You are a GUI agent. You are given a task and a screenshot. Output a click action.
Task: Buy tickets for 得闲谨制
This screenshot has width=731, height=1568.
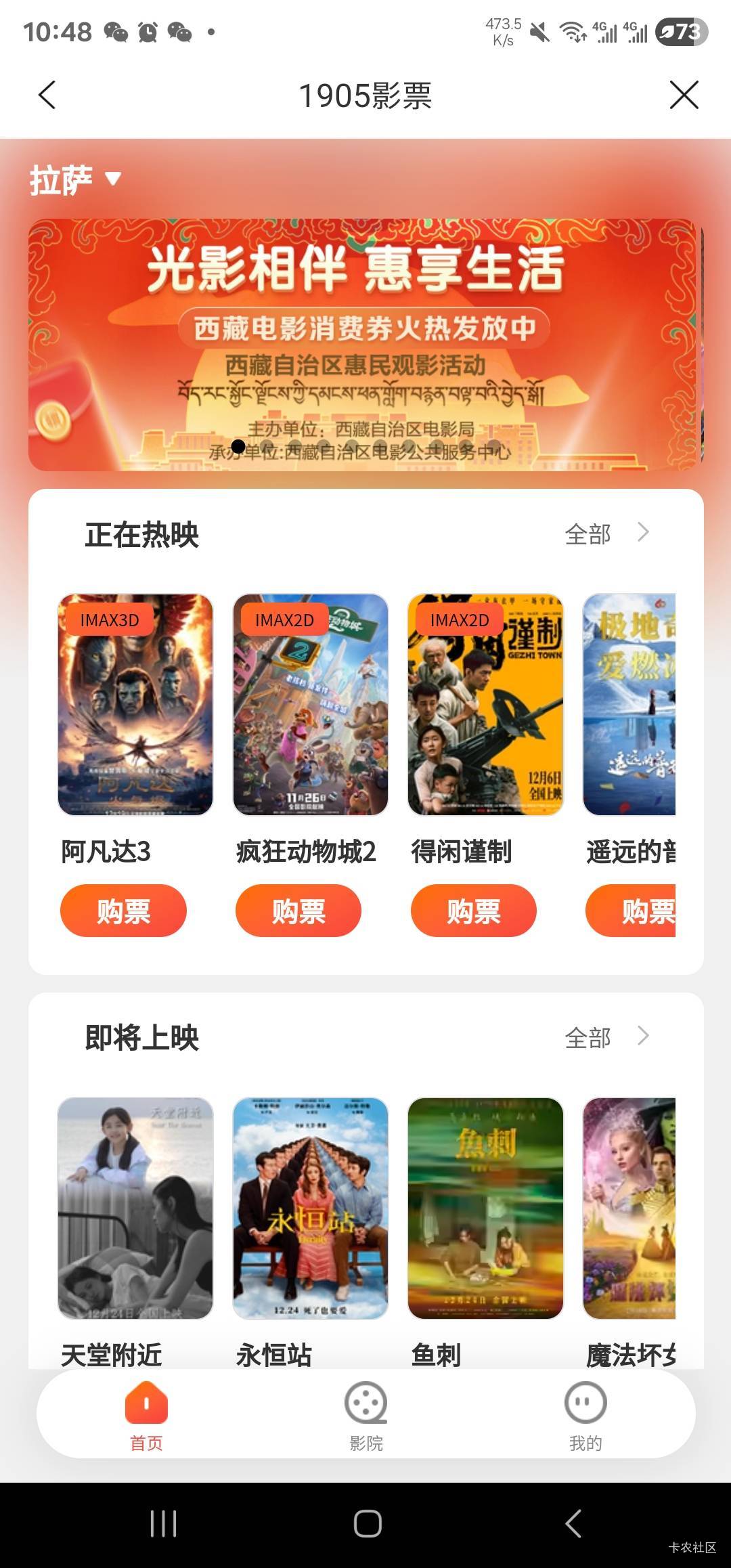coord(474,911)
